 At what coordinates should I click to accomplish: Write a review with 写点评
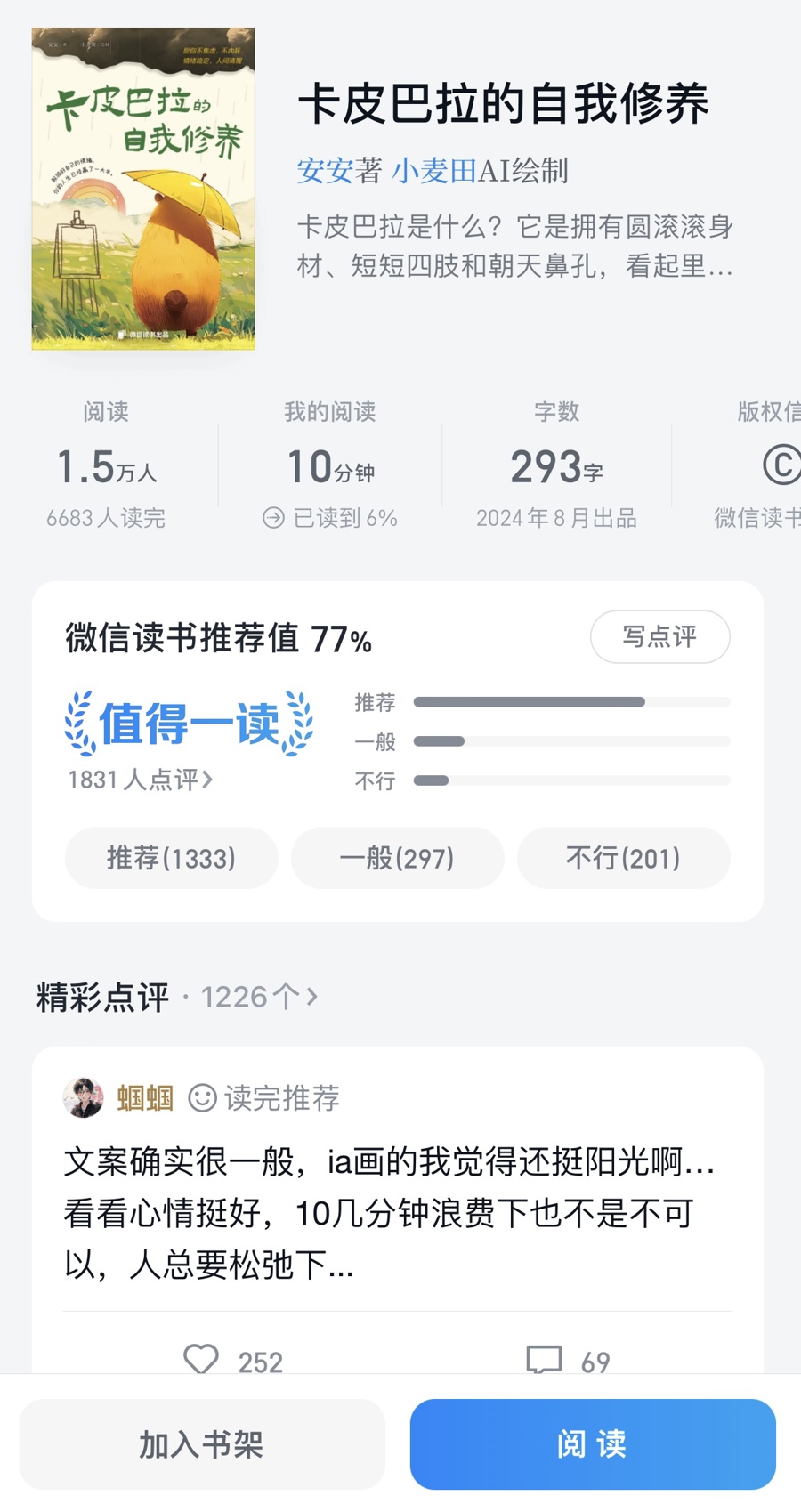(x=659, y=636)
